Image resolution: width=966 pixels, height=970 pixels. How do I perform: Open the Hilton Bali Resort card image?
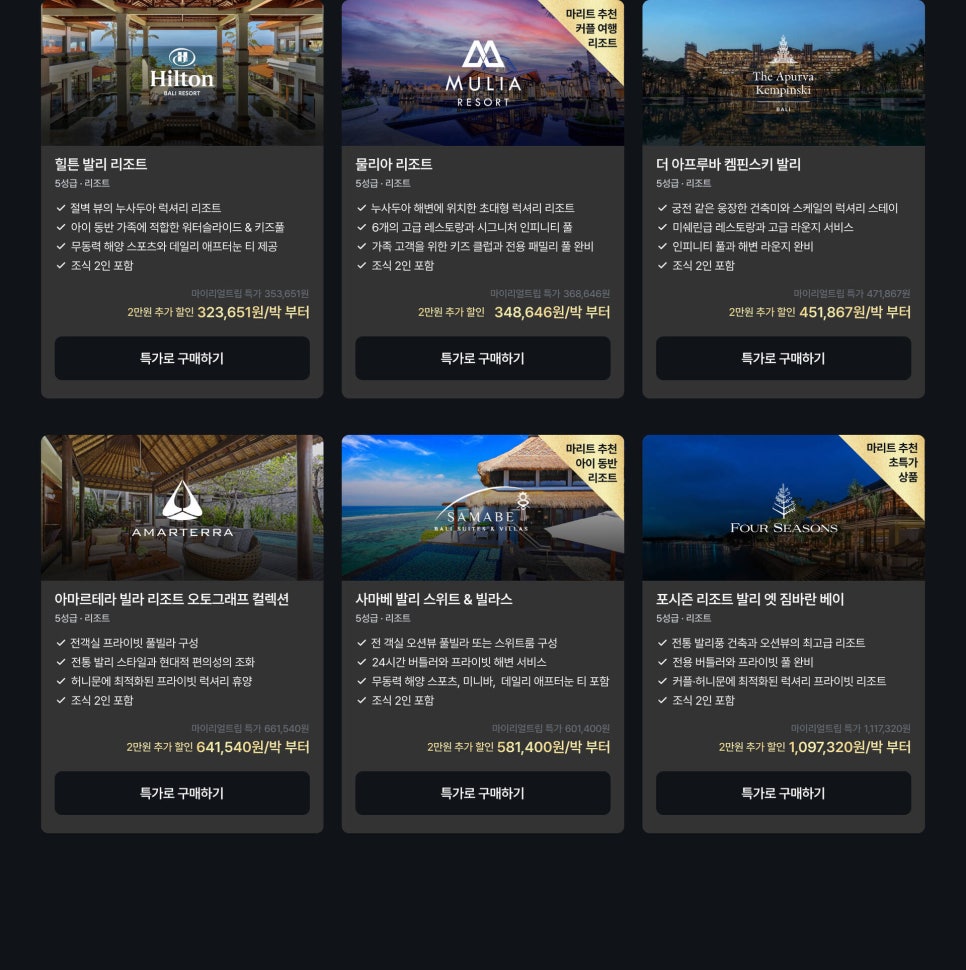(x=182, y=72)
